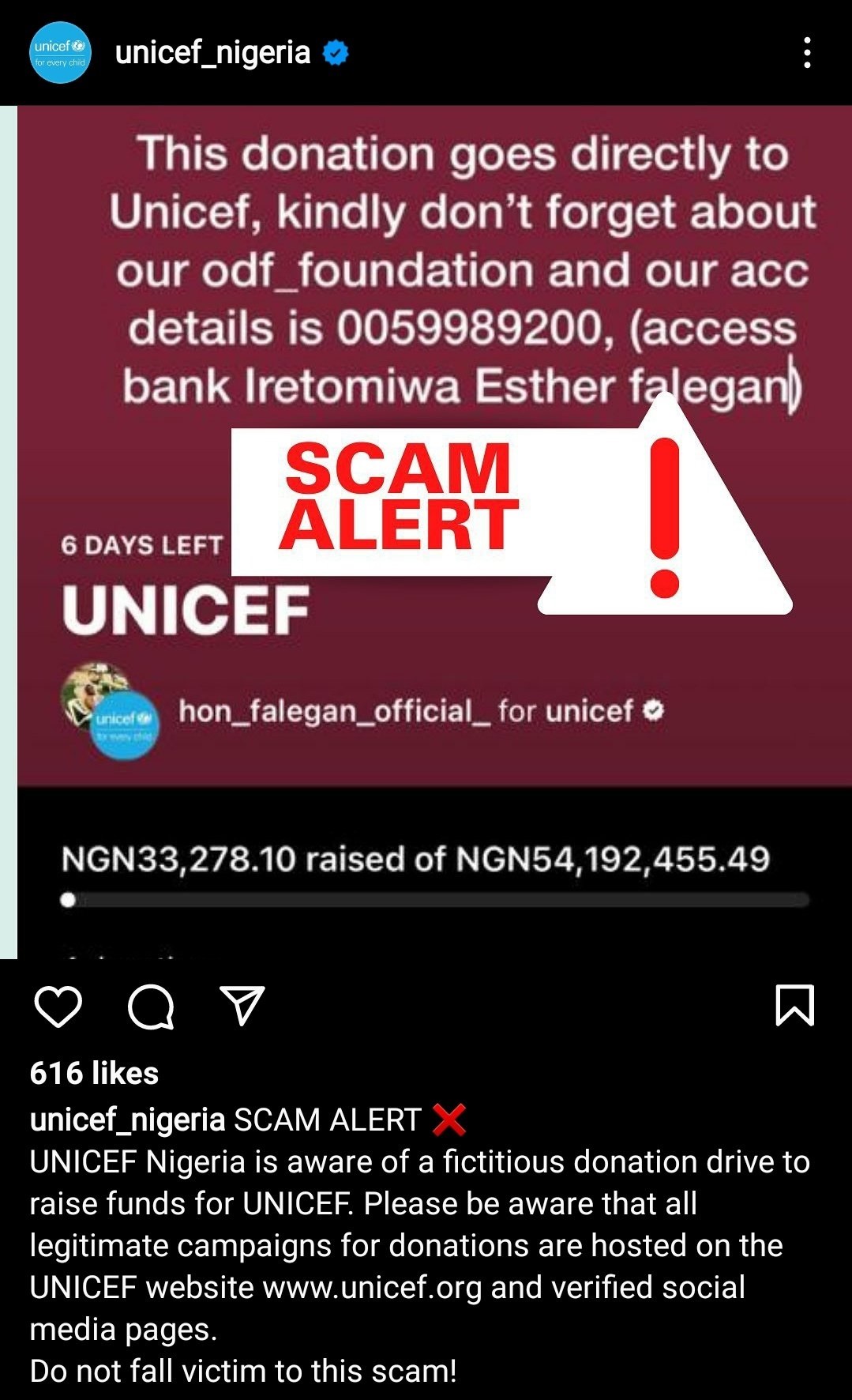View the 616 likes list
The height and width of the screenshot is (1400, 852).
(x=94, y=1073)
